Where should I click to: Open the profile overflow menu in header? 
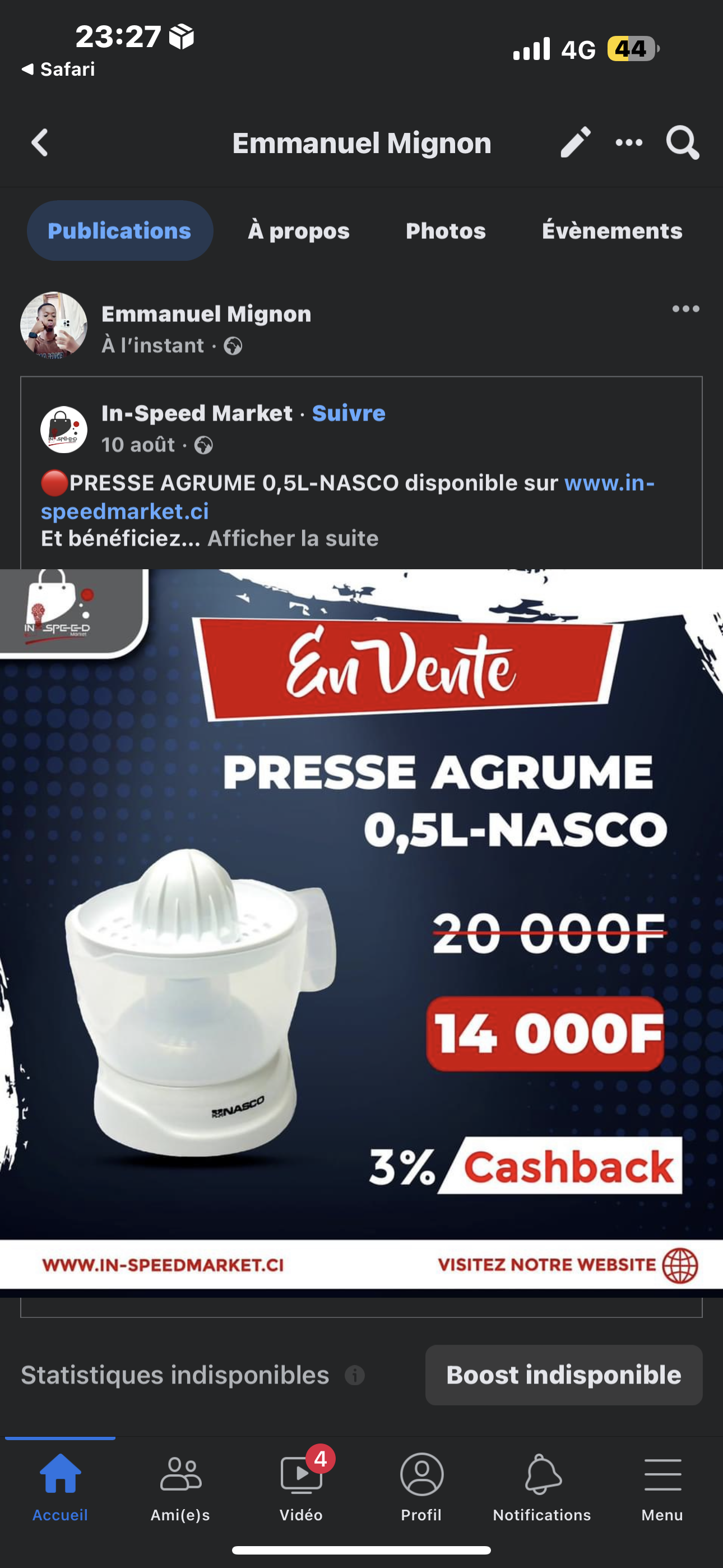point(629,143)
